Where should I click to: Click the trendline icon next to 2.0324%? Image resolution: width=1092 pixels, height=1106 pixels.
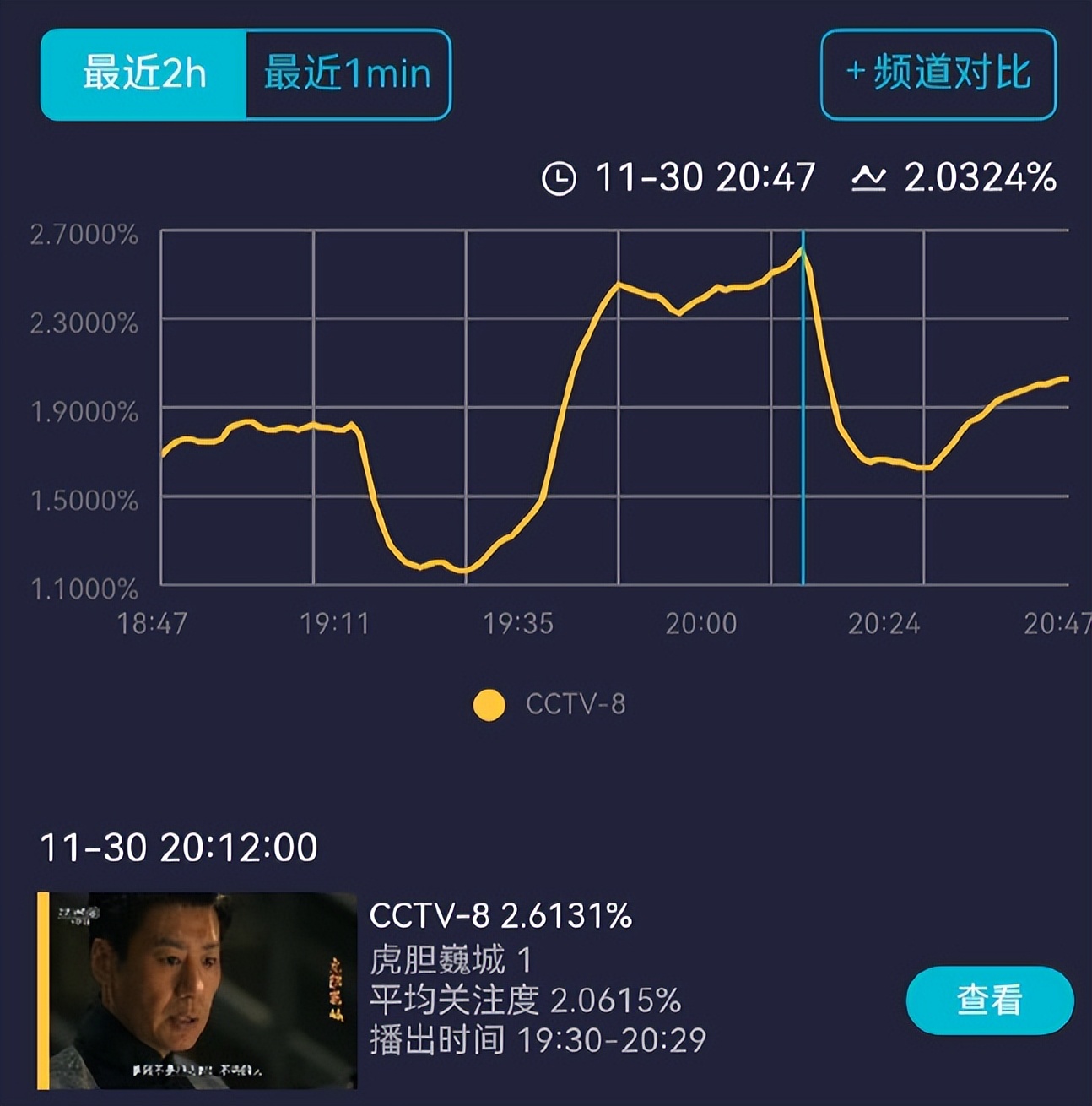pos(868,177)
